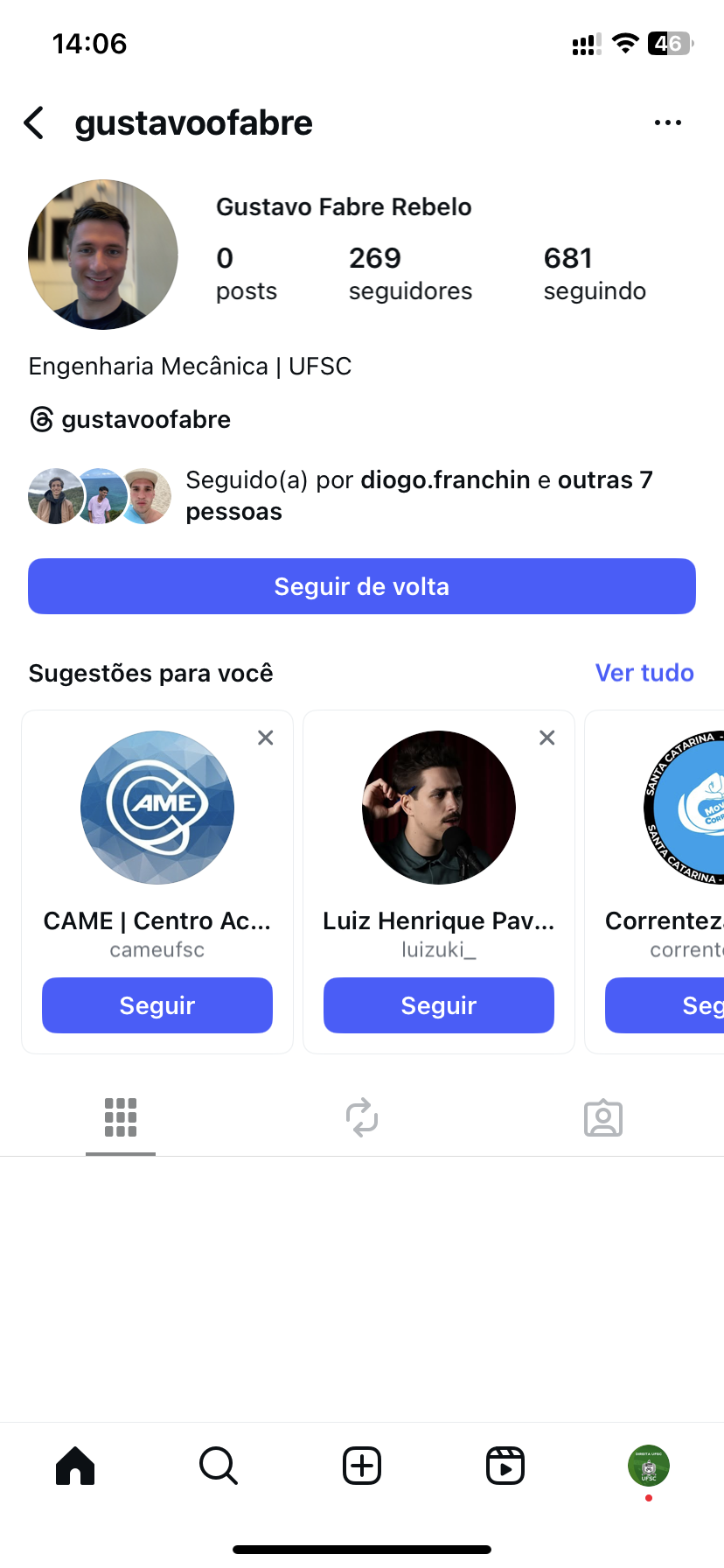The width and height of the screenshot is (724, 1568).
Task: Switch to the tagged photos tab
Action: (x=603, y=1118)
